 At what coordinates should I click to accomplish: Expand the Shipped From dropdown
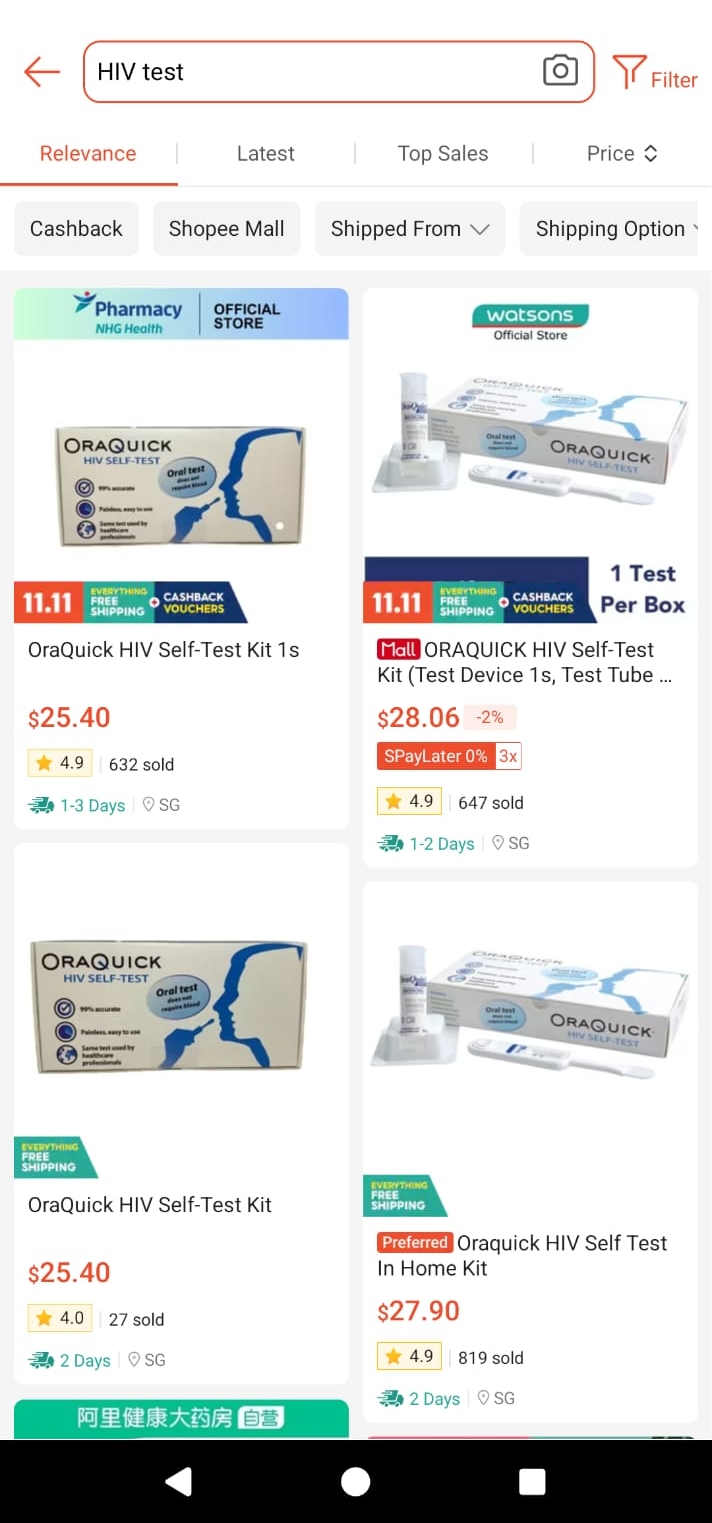[x=410, y=228]
